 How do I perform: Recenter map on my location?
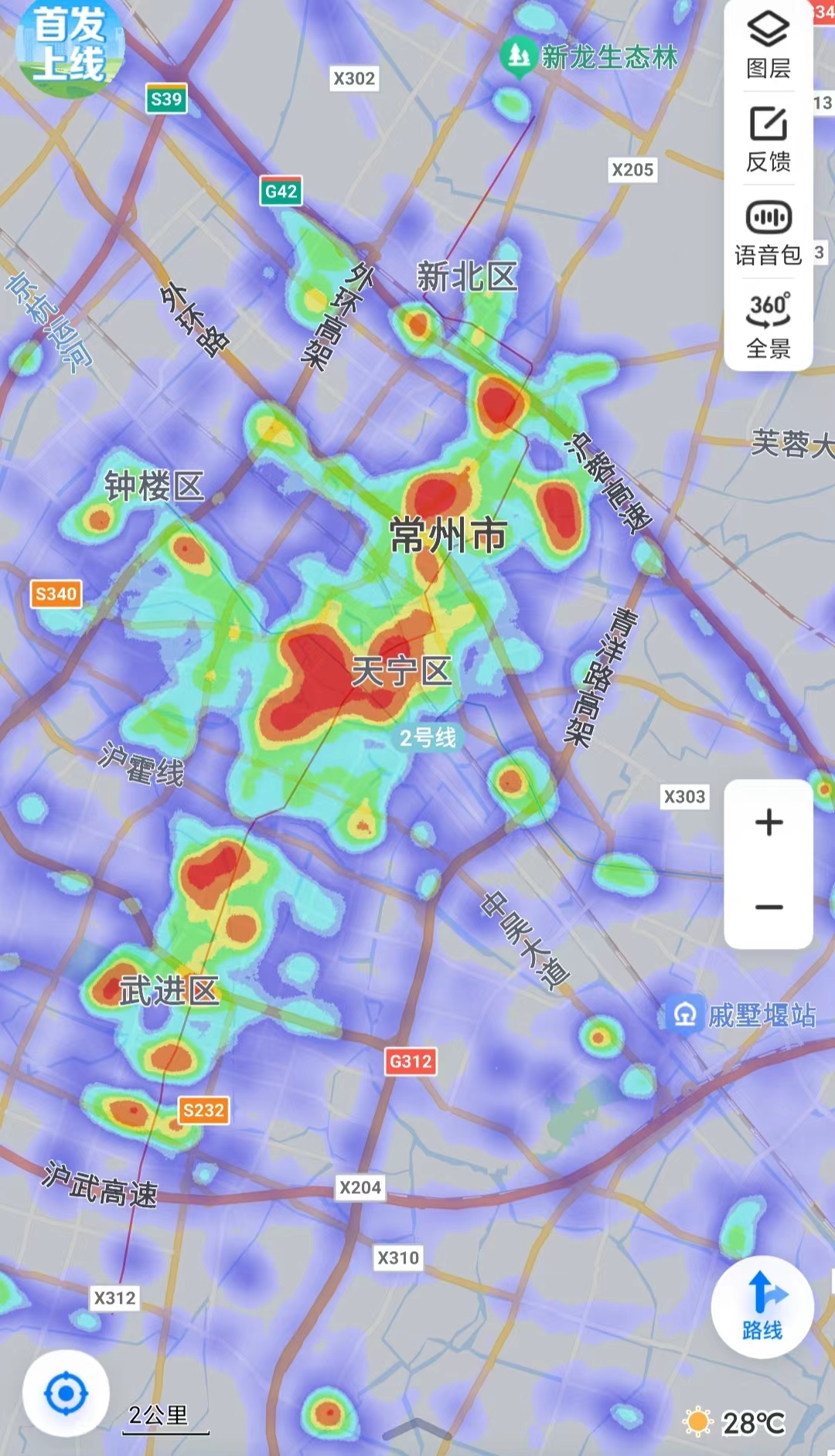click(x=66, y=1393)
